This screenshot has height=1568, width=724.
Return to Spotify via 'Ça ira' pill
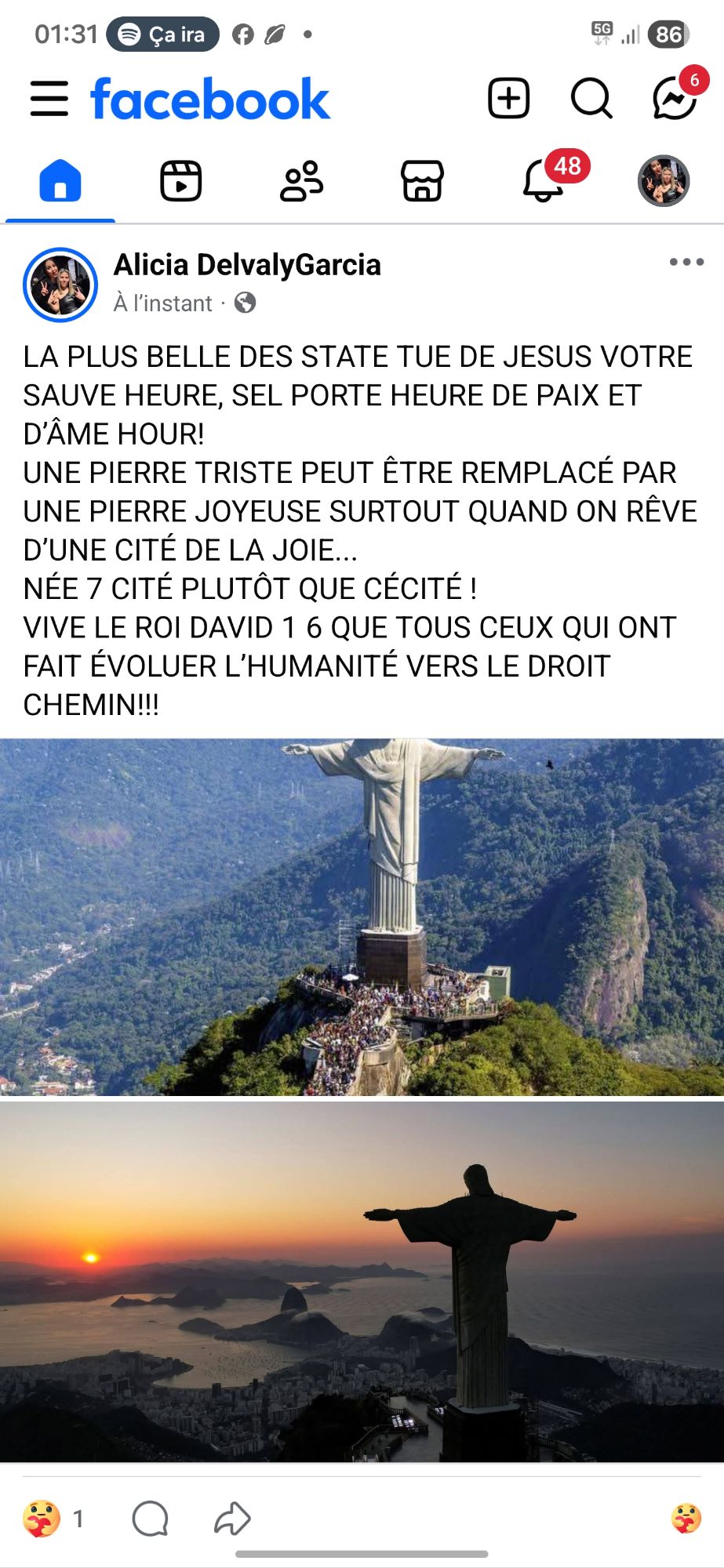click(x=163, y=34)
